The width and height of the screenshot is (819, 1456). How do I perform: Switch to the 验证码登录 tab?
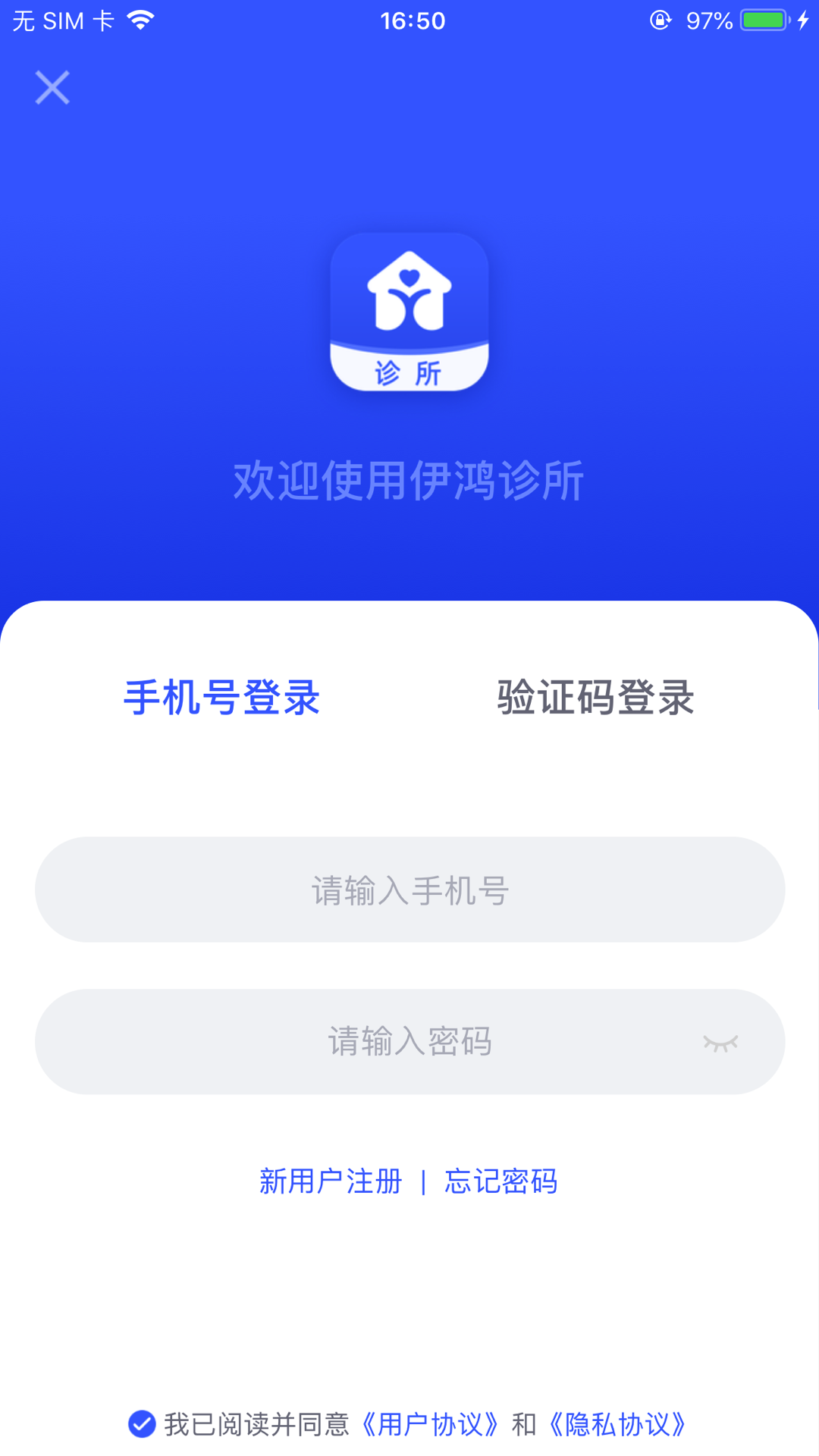[596, 699]
